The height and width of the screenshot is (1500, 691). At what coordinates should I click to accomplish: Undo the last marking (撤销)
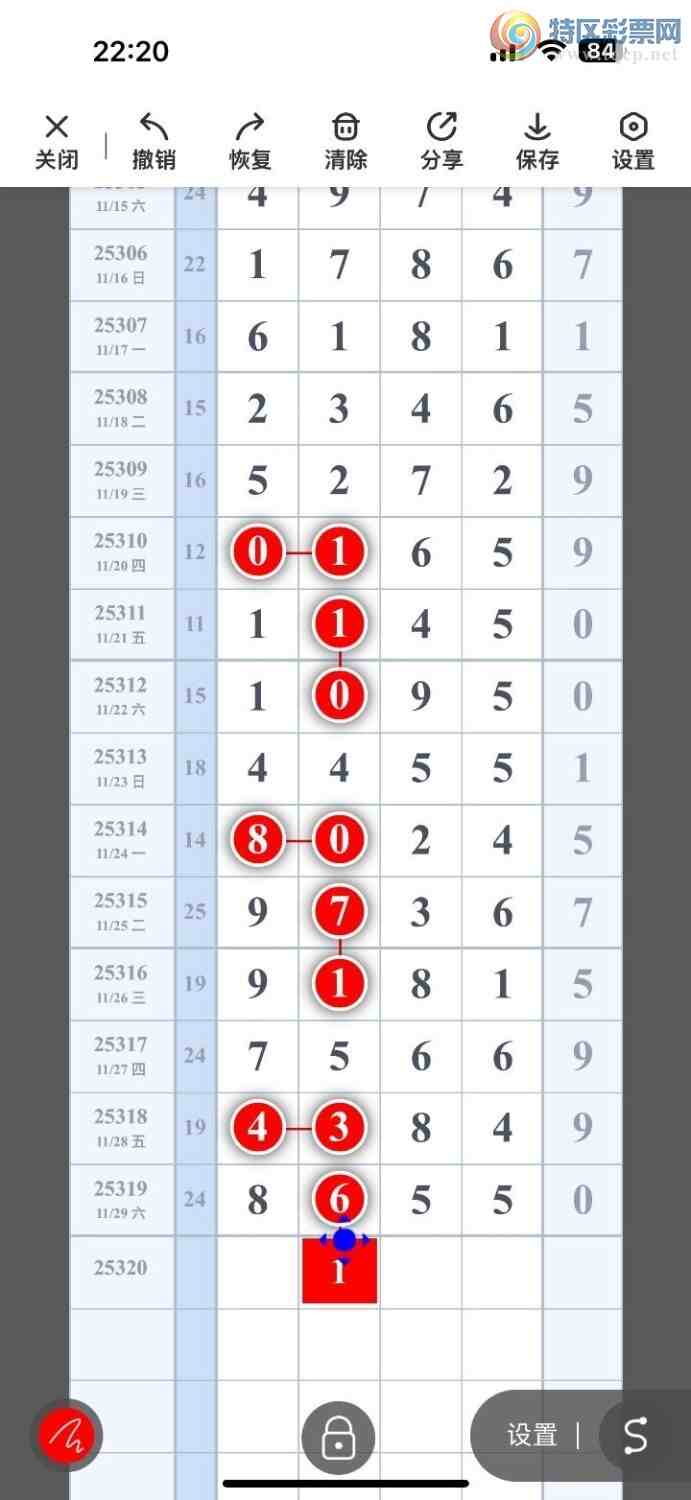pyautogui.click(x=153, y=141)
